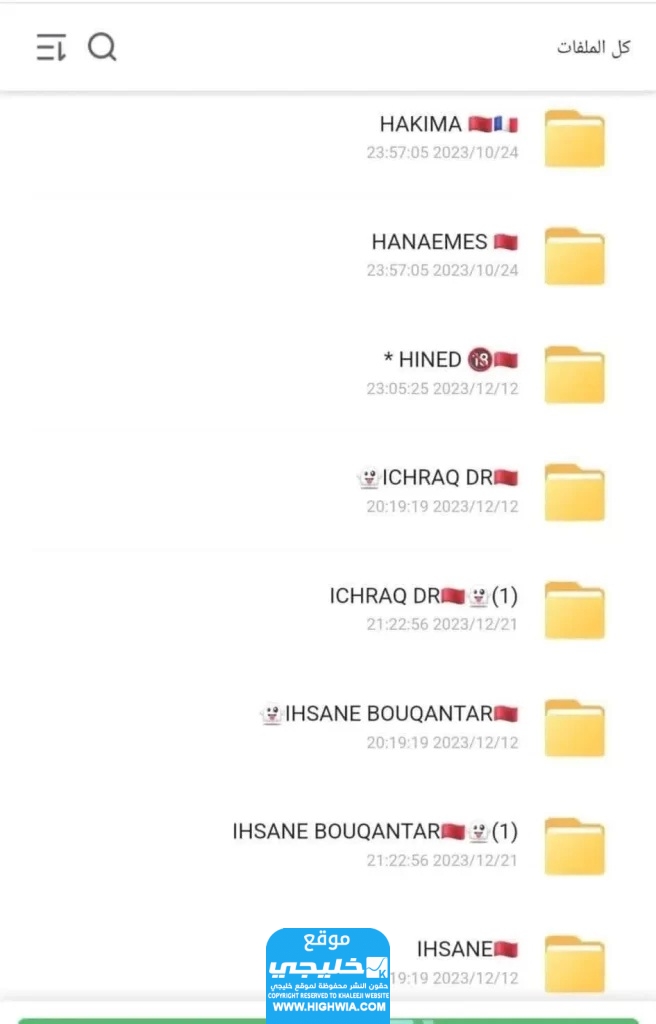Open the ICHRAQ DR (1) folder
This screenshot has height=1024, width=656.
(x=574, y=610)
